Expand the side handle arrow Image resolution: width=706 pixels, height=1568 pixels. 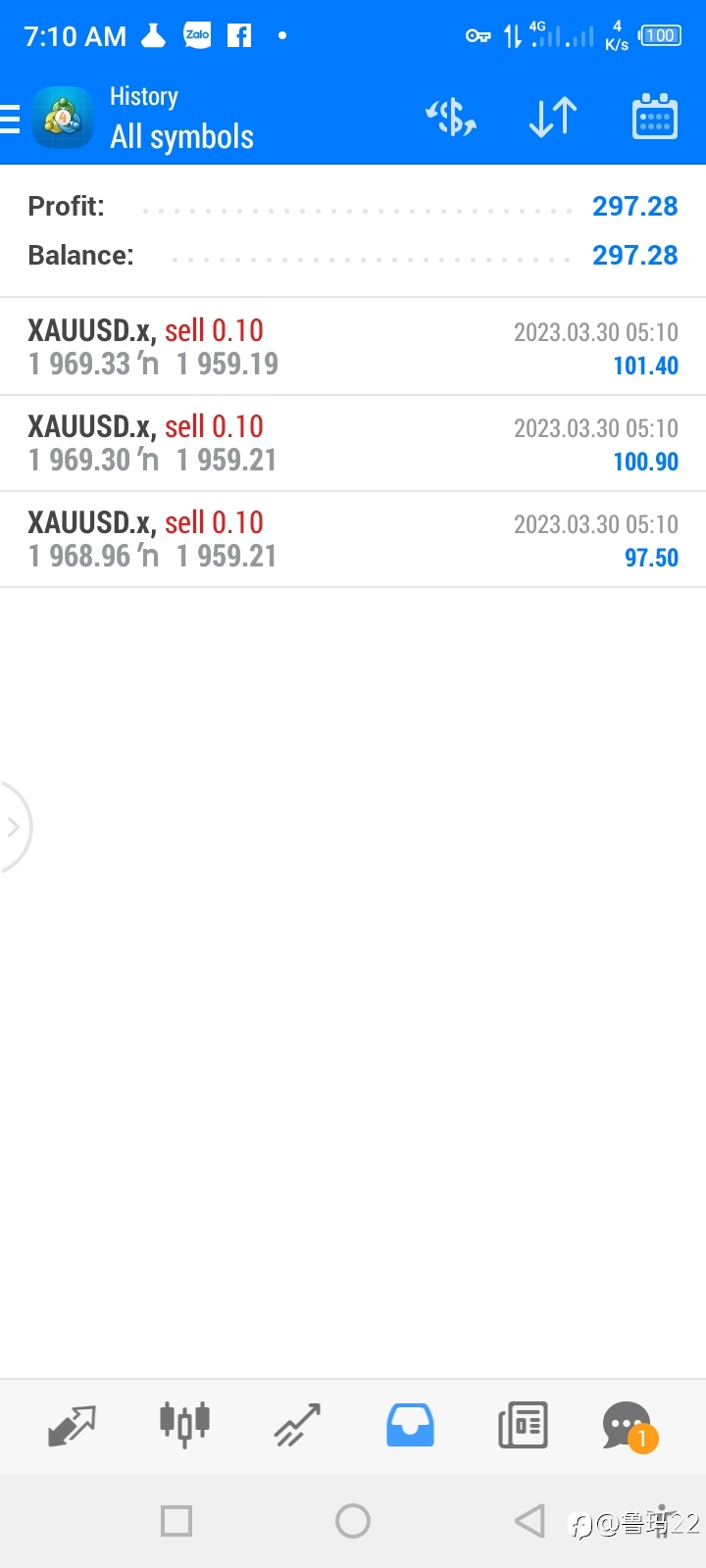(x=14, y=827)
